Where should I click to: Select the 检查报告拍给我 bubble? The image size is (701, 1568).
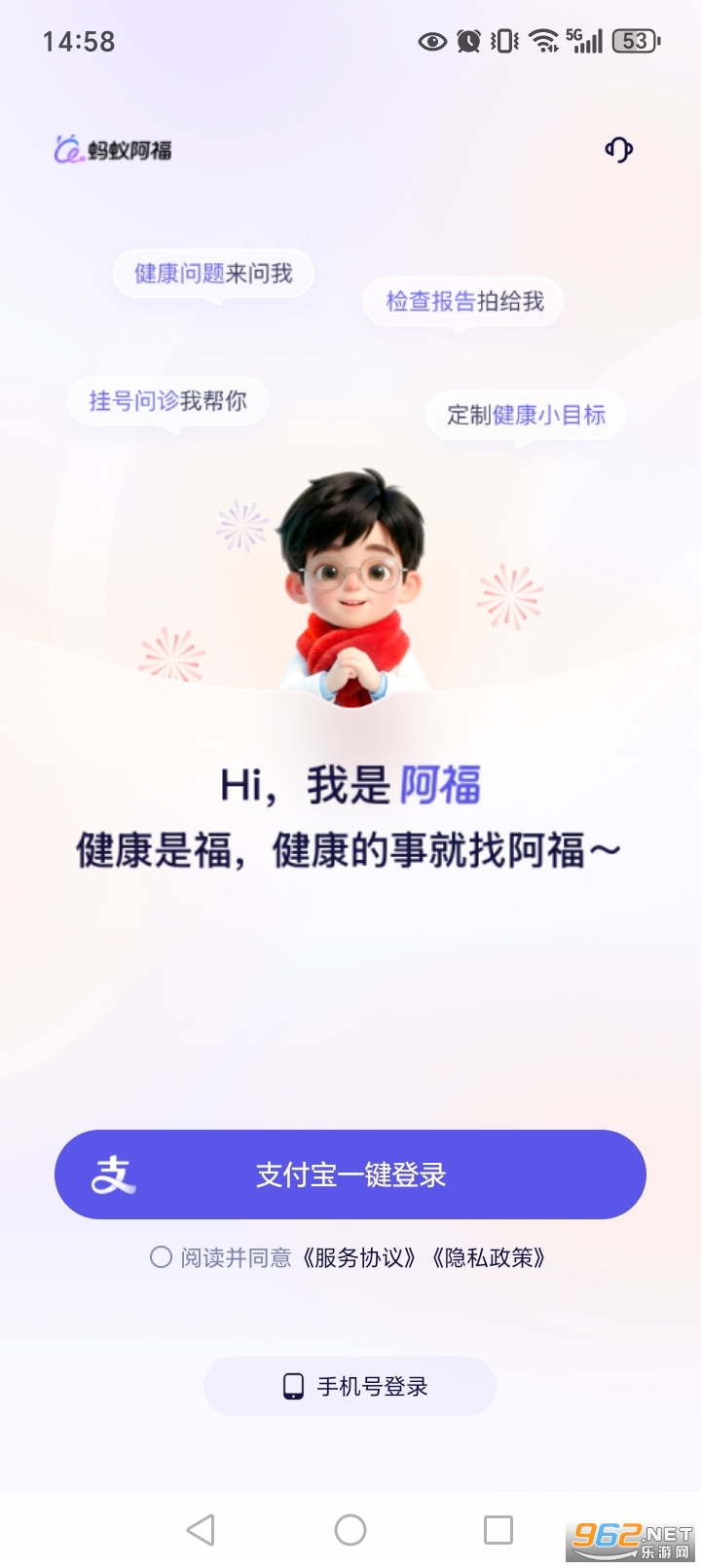pos(463,302)
